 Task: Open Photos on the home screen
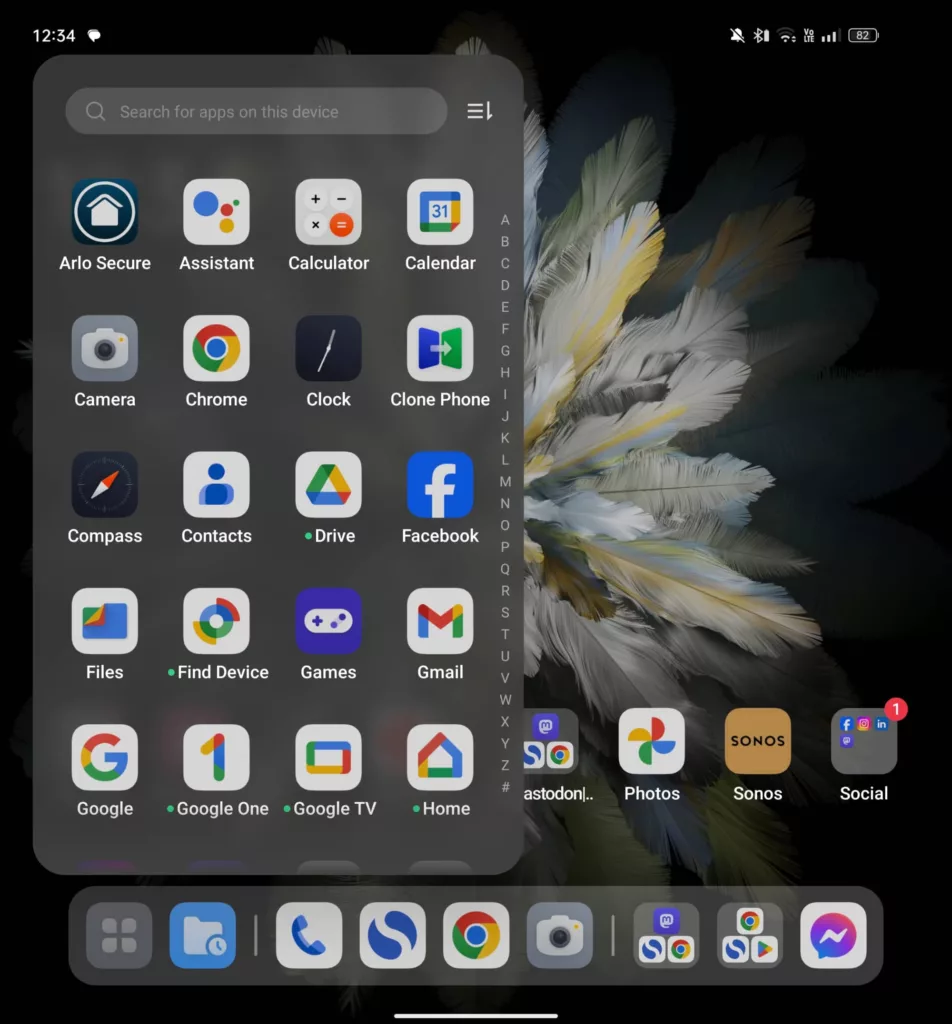click(x=652, y=741)
